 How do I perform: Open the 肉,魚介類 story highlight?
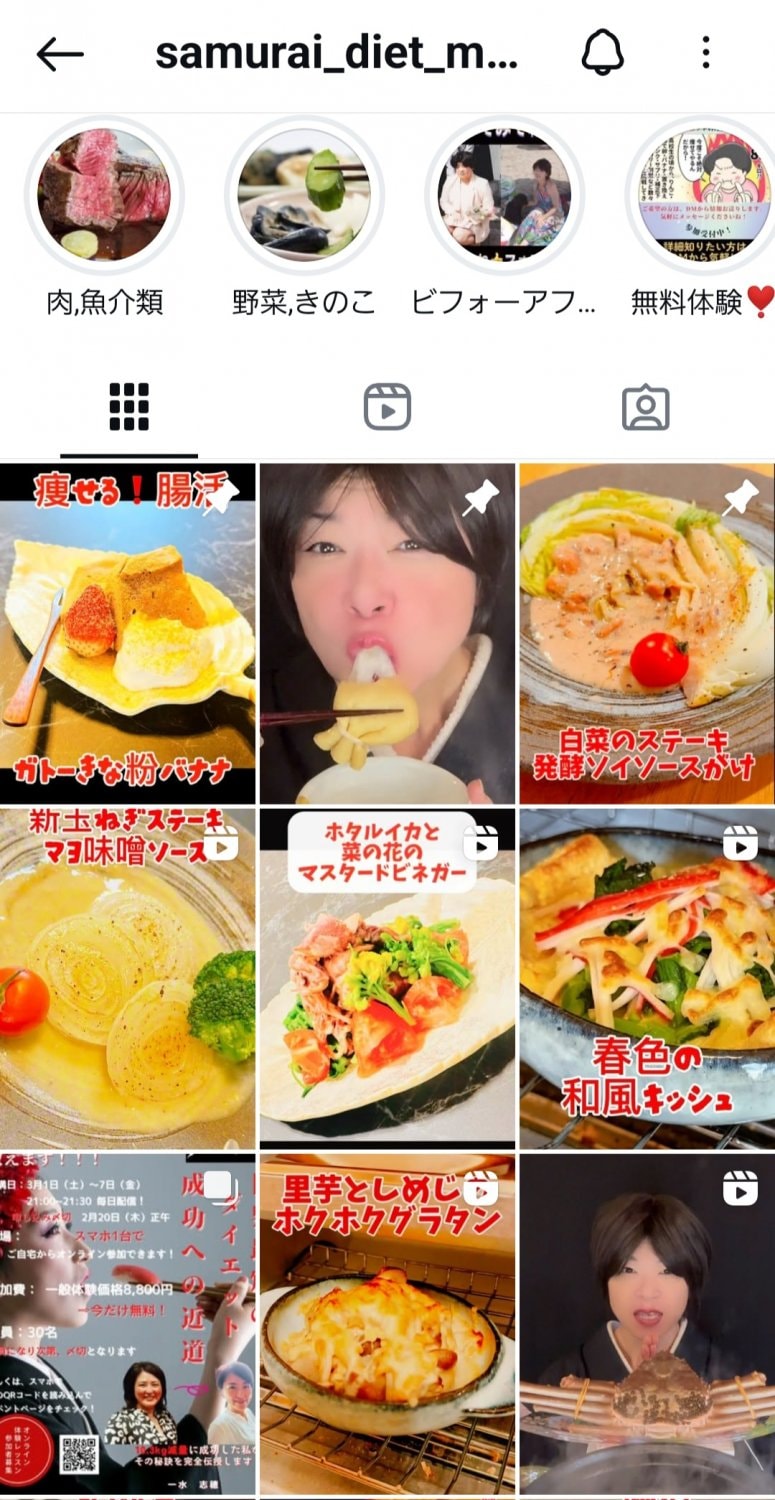coord(104,195)
